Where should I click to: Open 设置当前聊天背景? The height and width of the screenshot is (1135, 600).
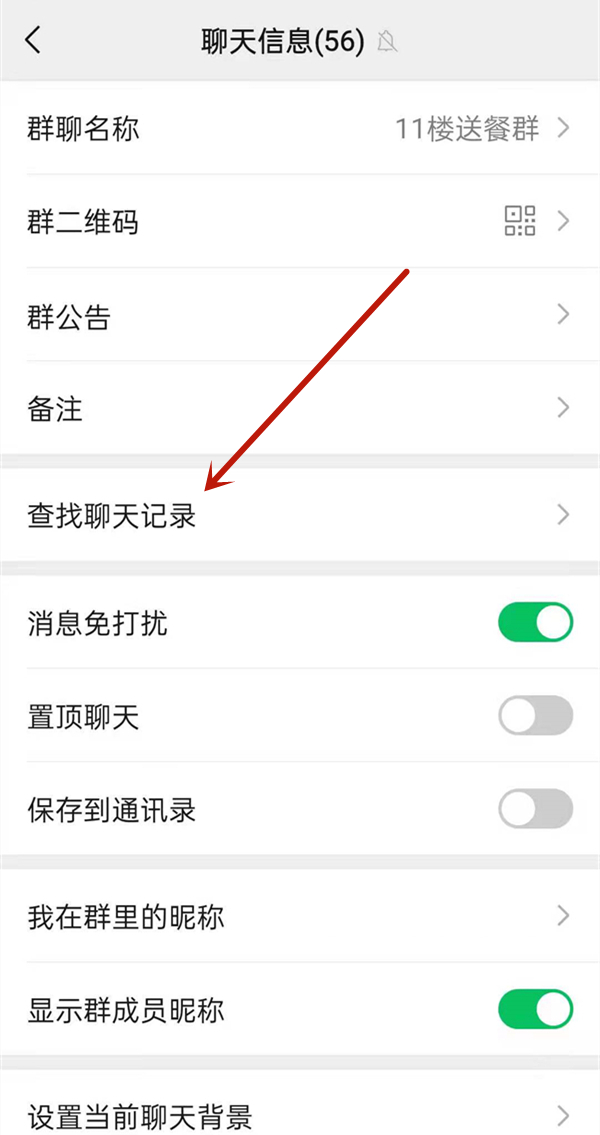tap(300, 1113)
